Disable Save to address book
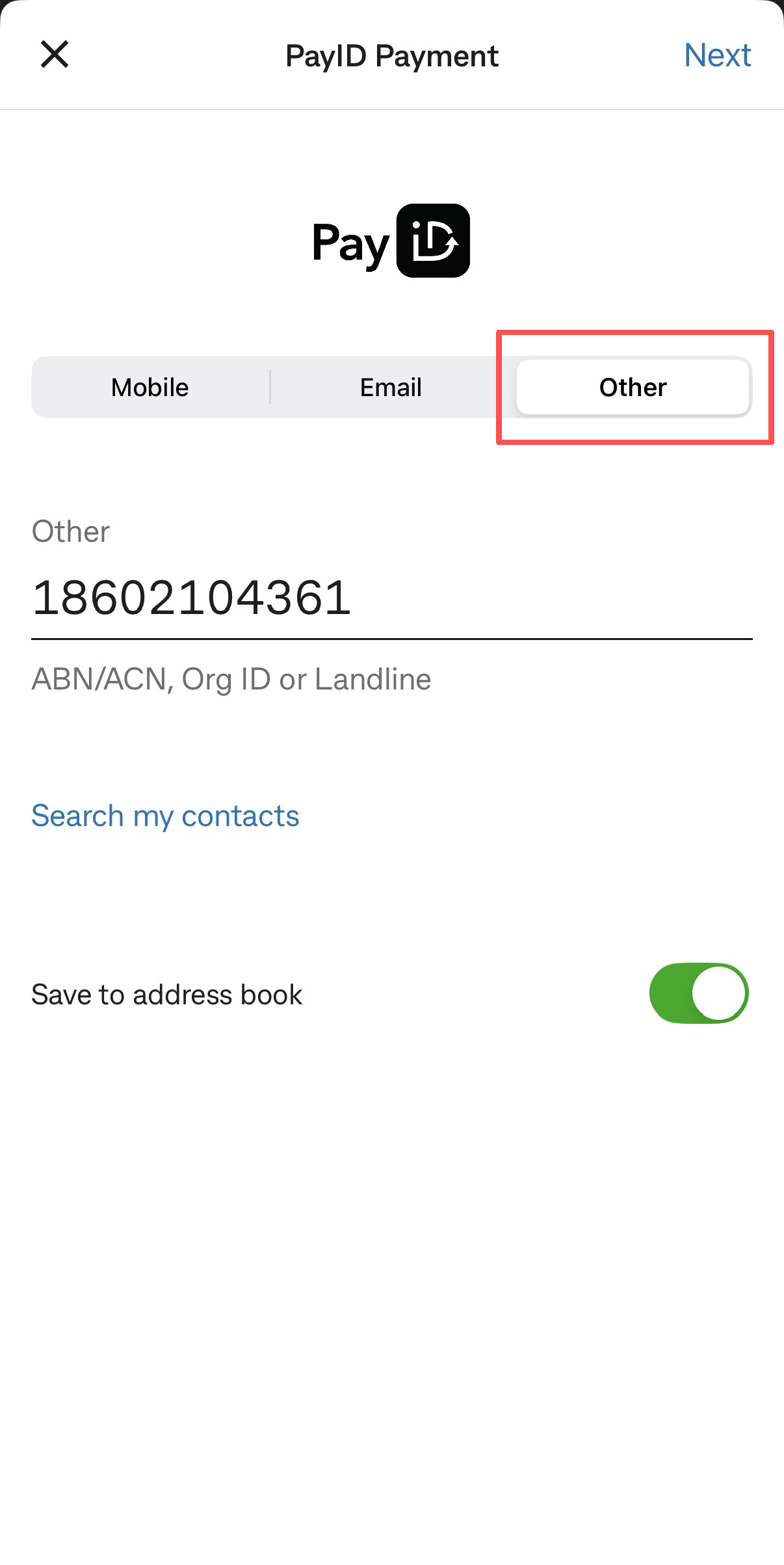 pyautogui.click(x=698, y=993)
